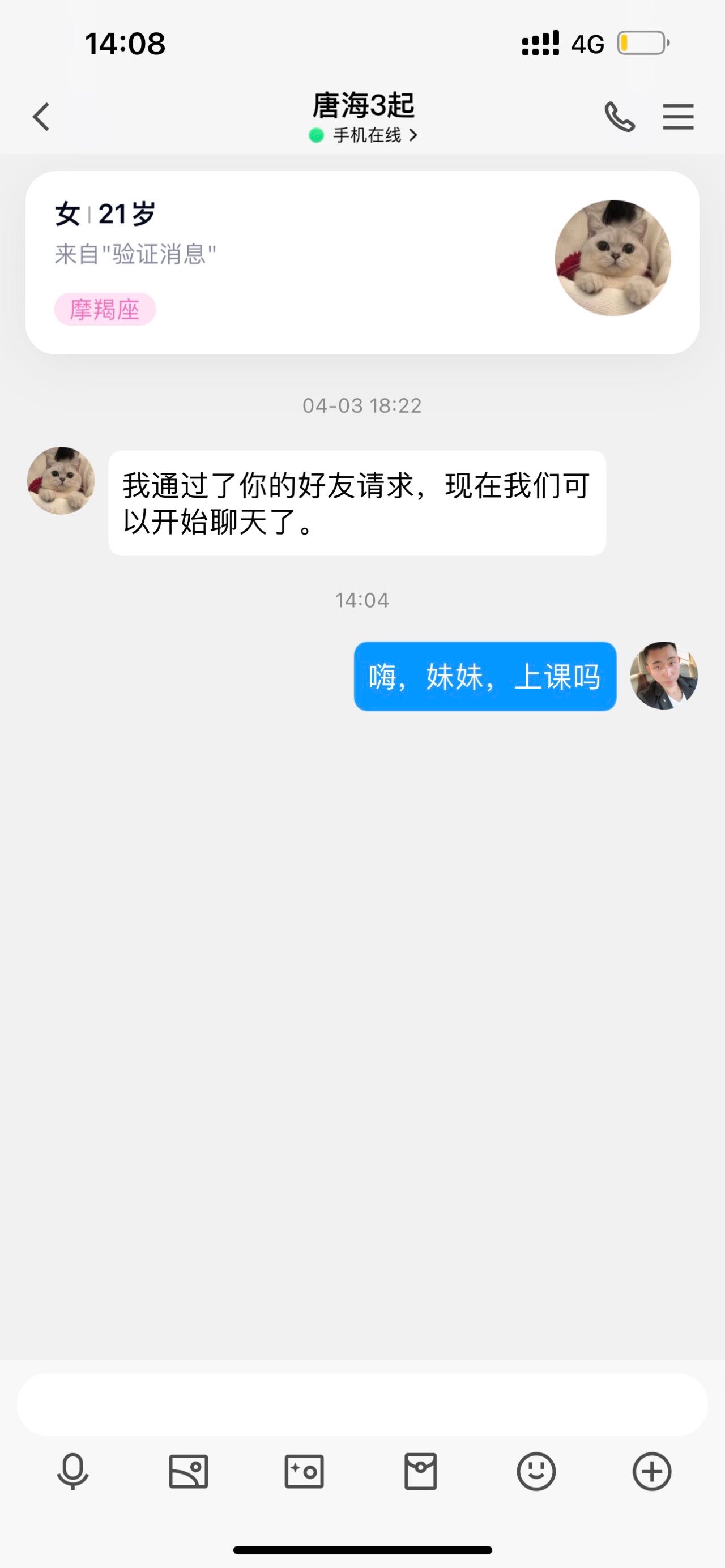The image size is (725, 1568).
Task: Record a voice message with the microphone
Action: click(x=72, y=1472)
